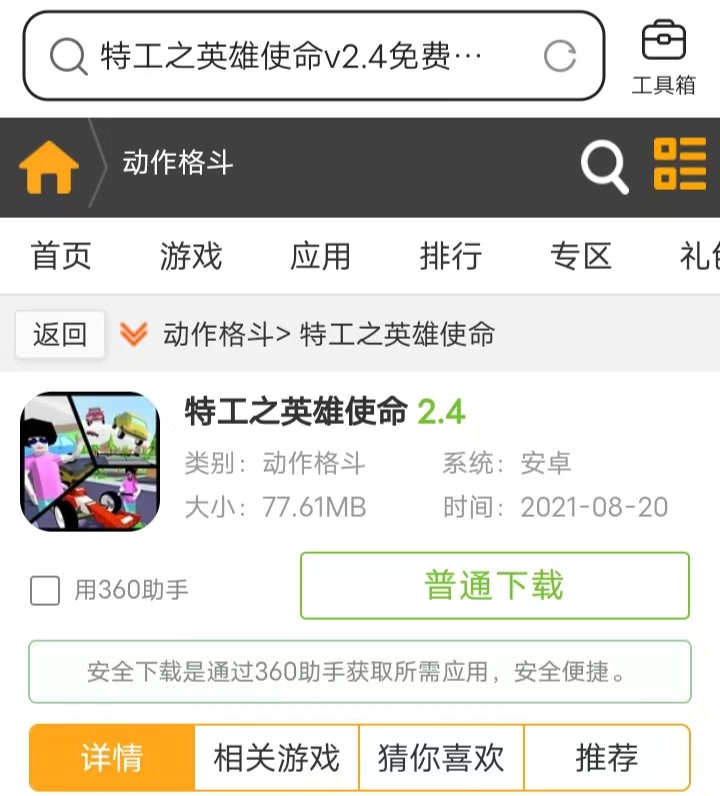Open the 工具箱 toolbox
720x796 pixels.
[x=664, y=56]
